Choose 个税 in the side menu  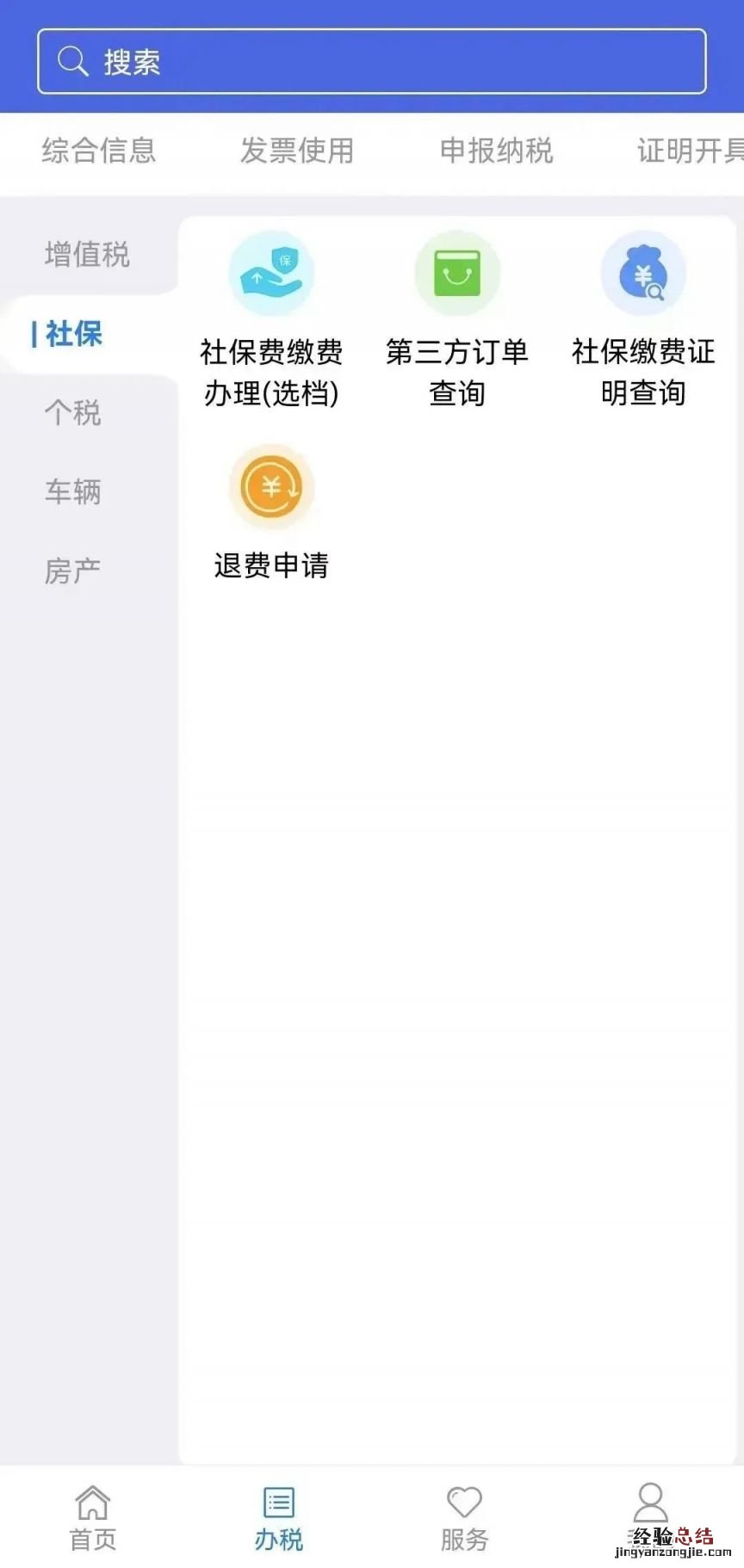73,413
